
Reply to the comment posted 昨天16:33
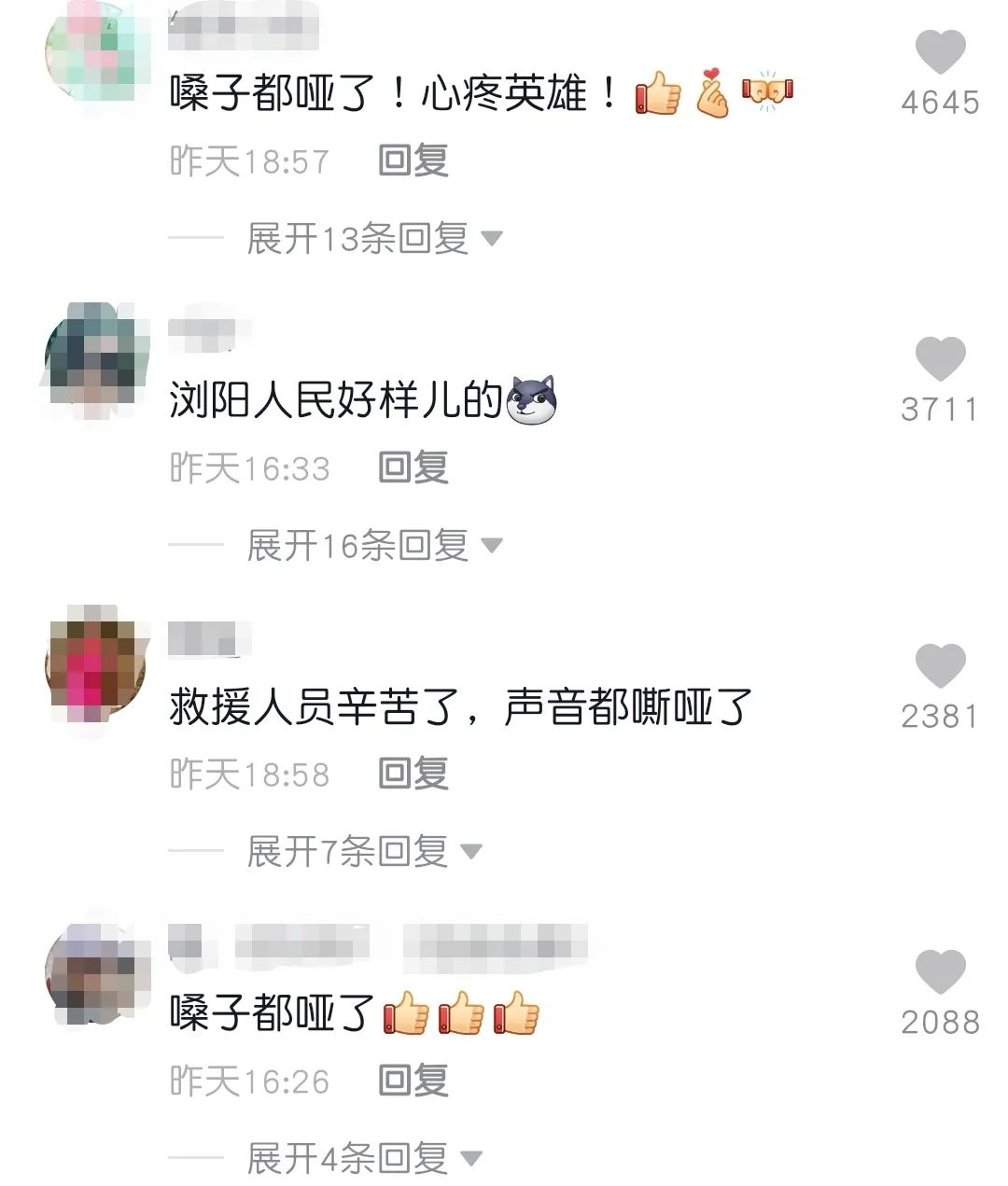(413, 467)
